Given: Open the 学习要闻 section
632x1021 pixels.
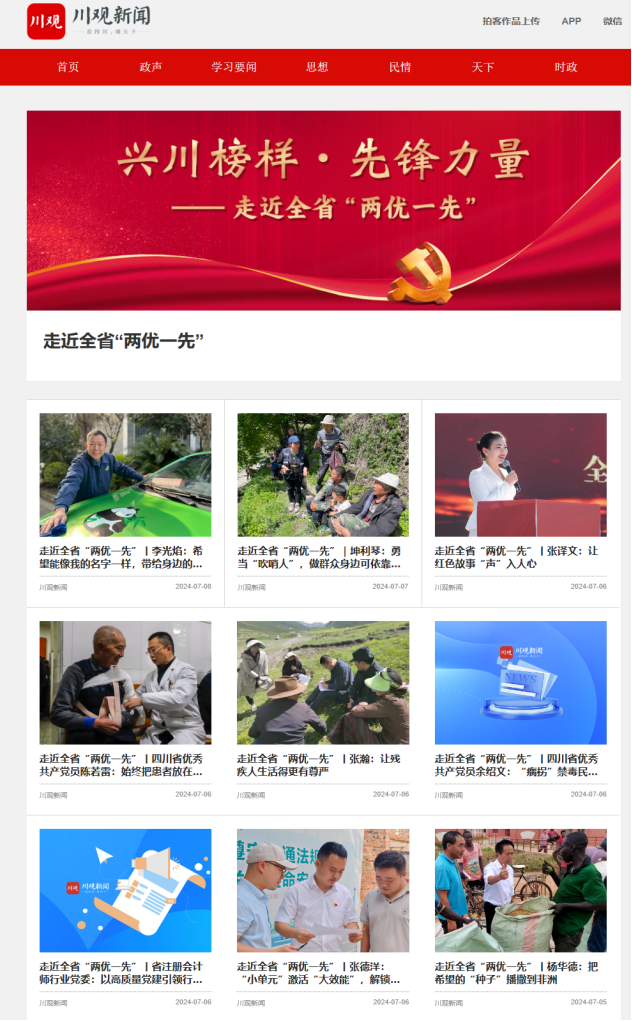Looking at the screenshot, I should 234,67.
